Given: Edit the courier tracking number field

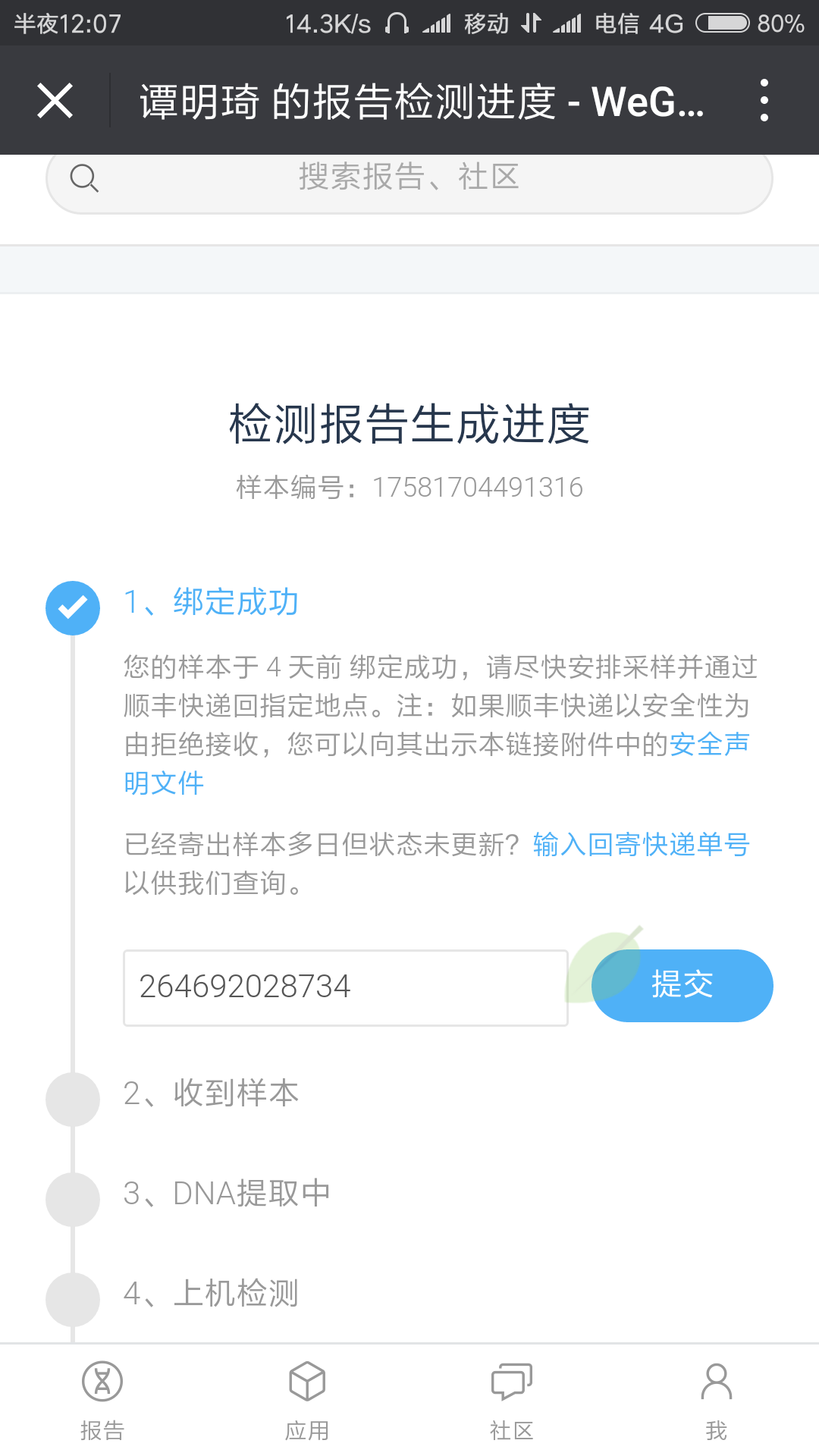Looking at the screenshot, I should coord(346,987).
